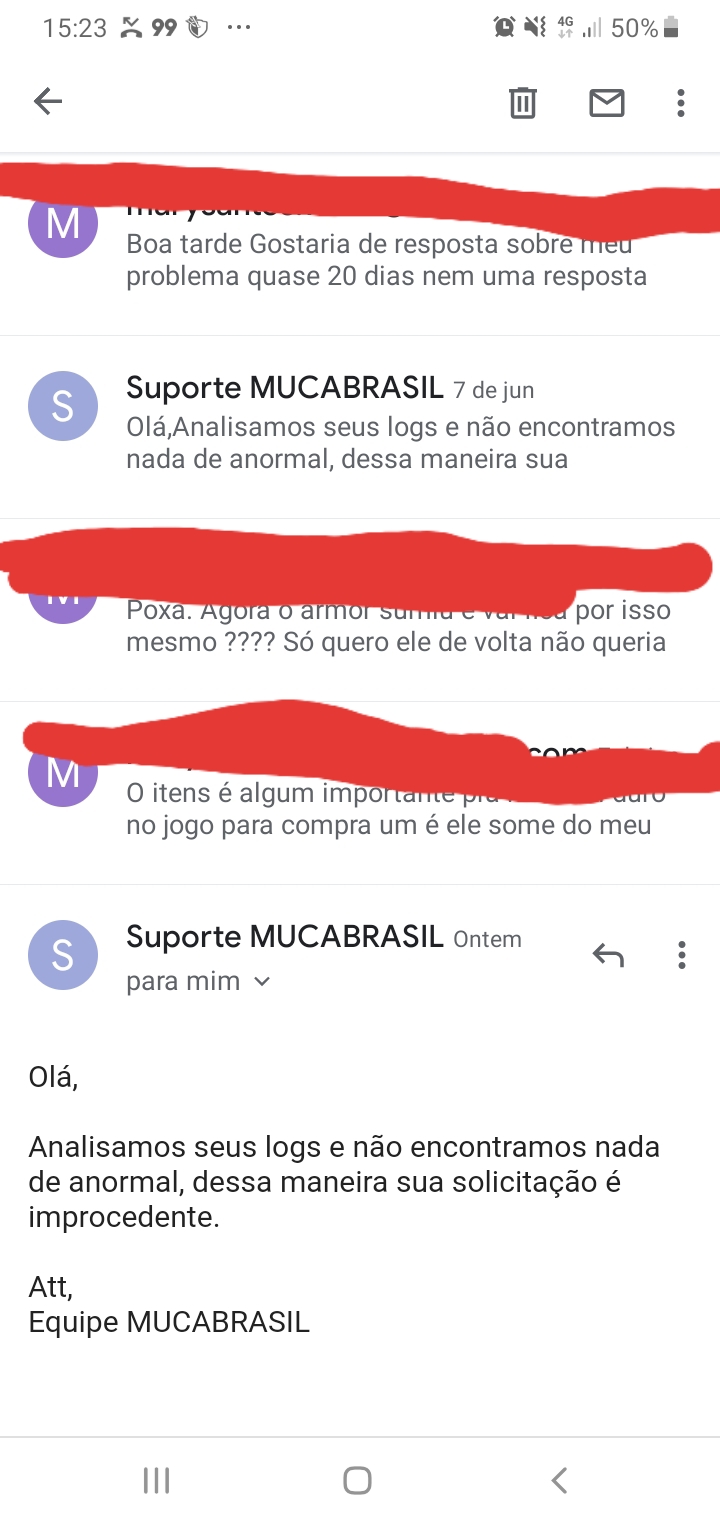The image size is (720, 1520).
Task: Open the top bar overflow menu
Action: (x=681, y=102)
